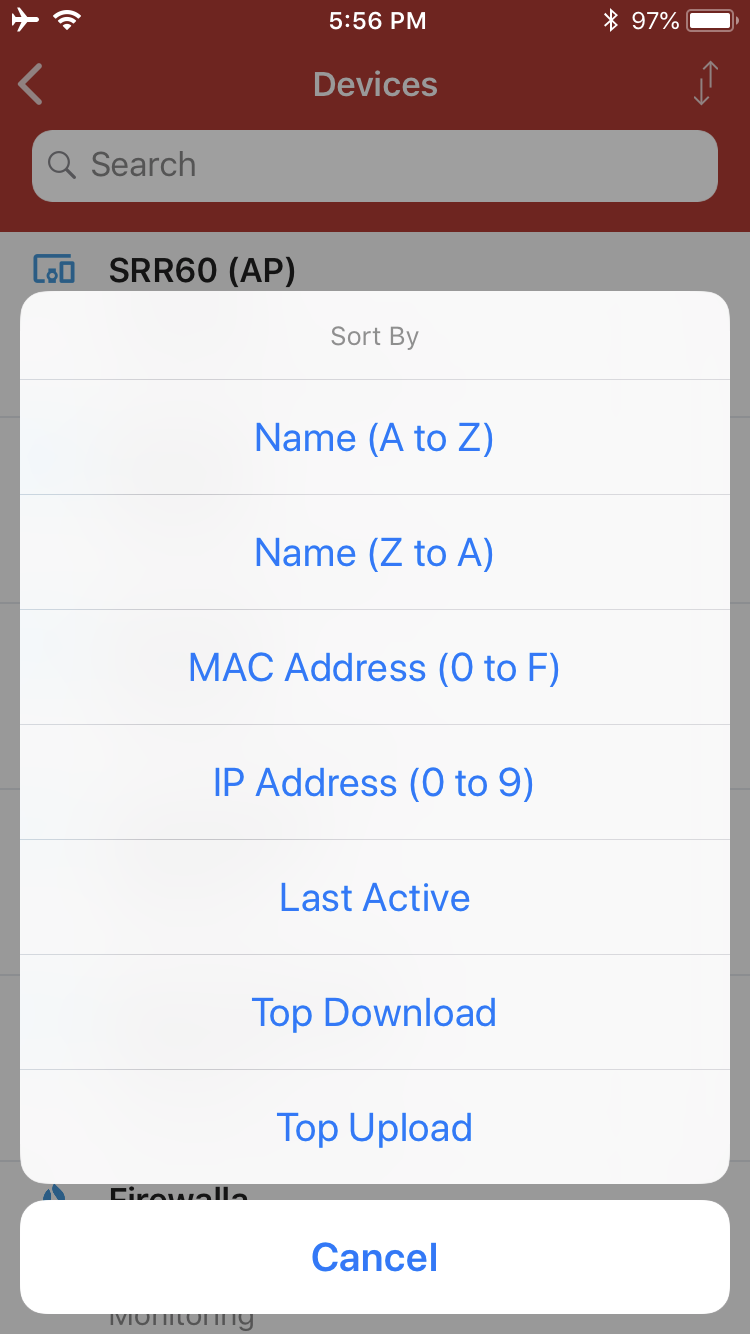Sort devices by Top Upload
Viewport: 750px width, 1334px height.
375,1127
